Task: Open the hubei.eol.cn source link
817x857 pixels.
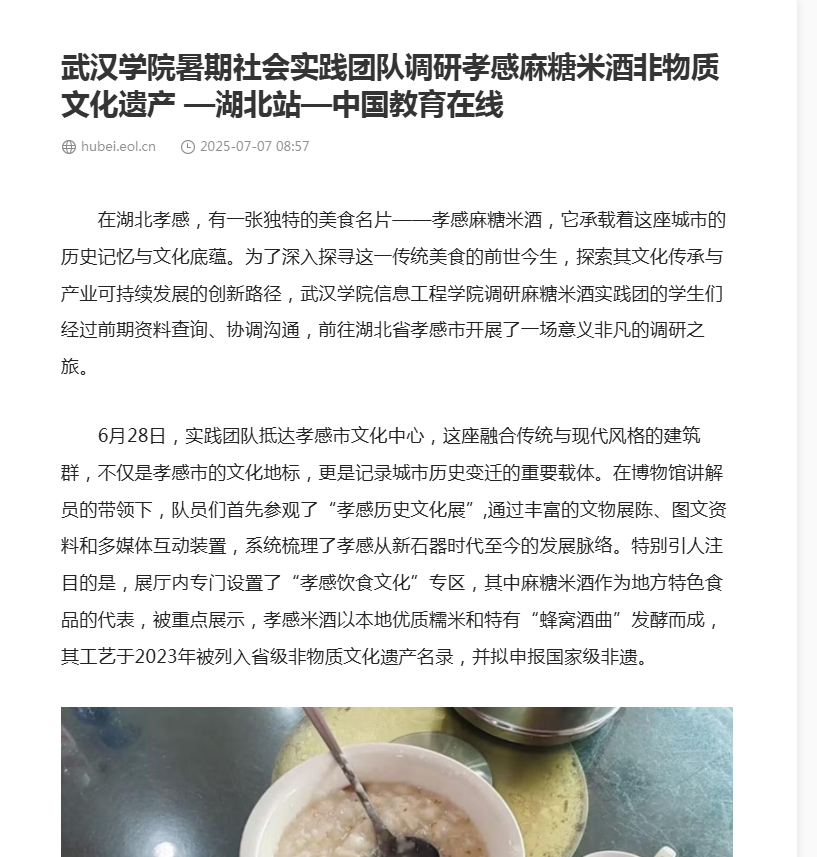Action: click(x=118, y=147)
